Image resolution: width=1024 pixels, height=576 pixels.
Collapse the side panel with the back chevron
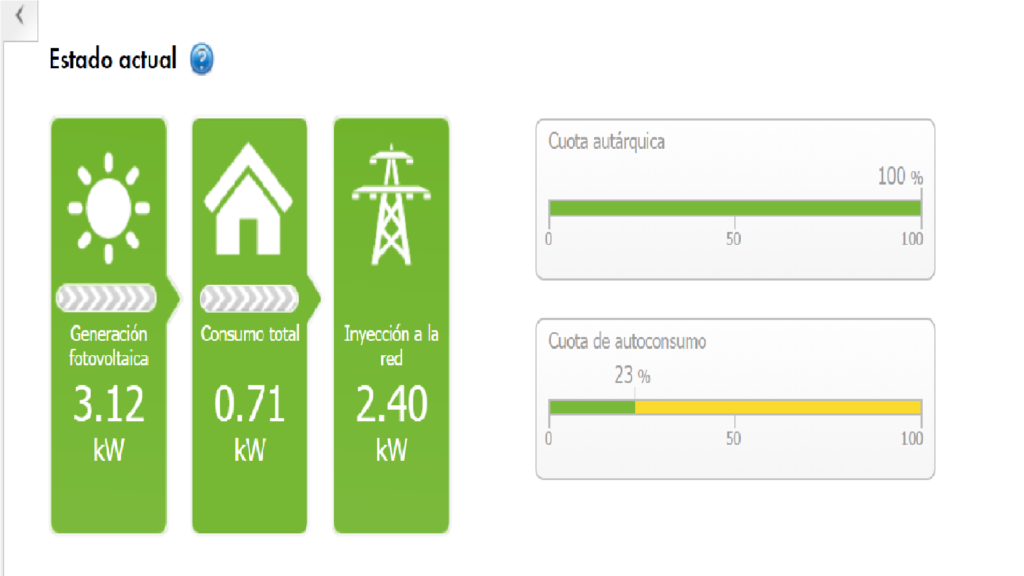(19, 17)
